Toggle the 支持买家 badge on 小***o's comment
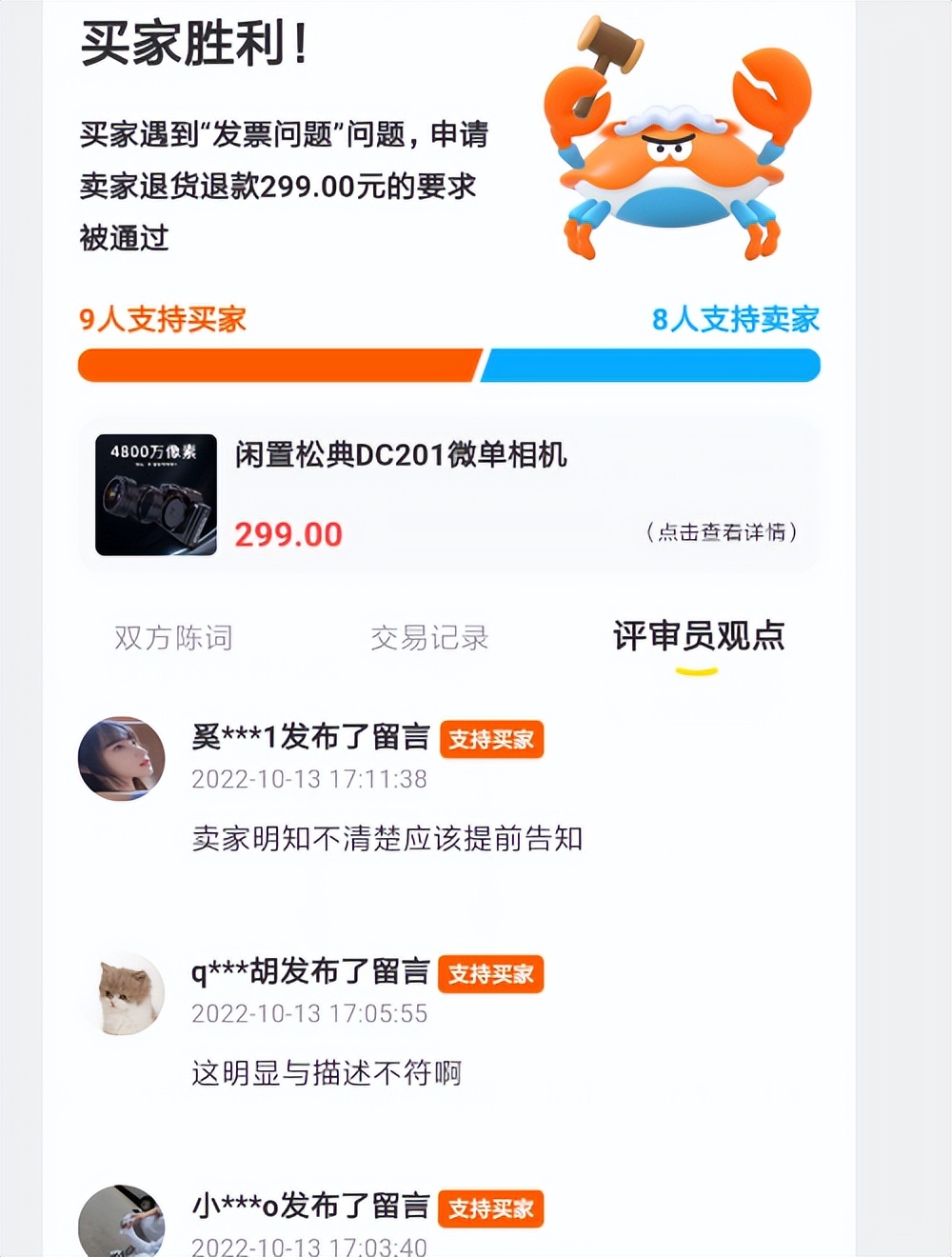 click(491, 1209)
